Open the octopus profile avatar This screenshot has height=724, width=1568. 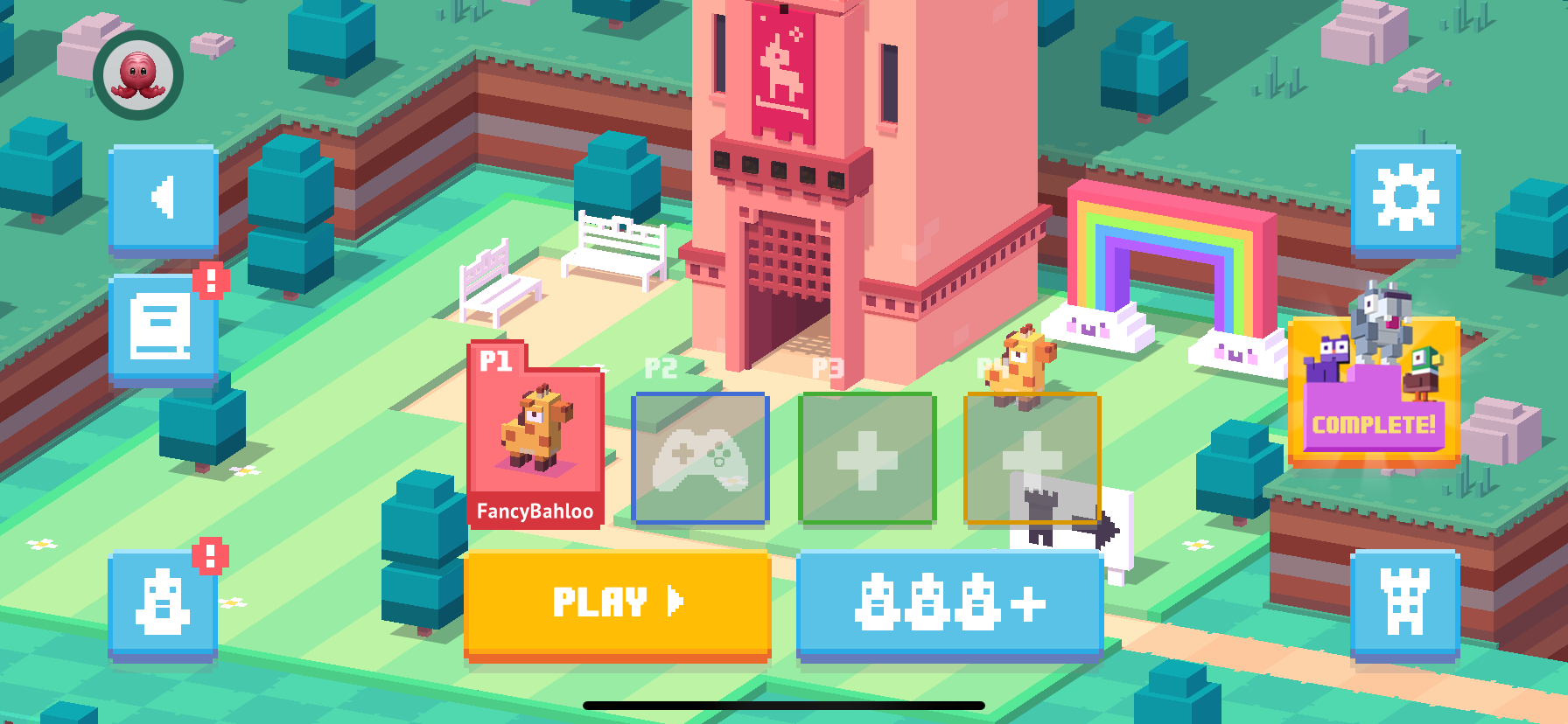tap(138, 74)
